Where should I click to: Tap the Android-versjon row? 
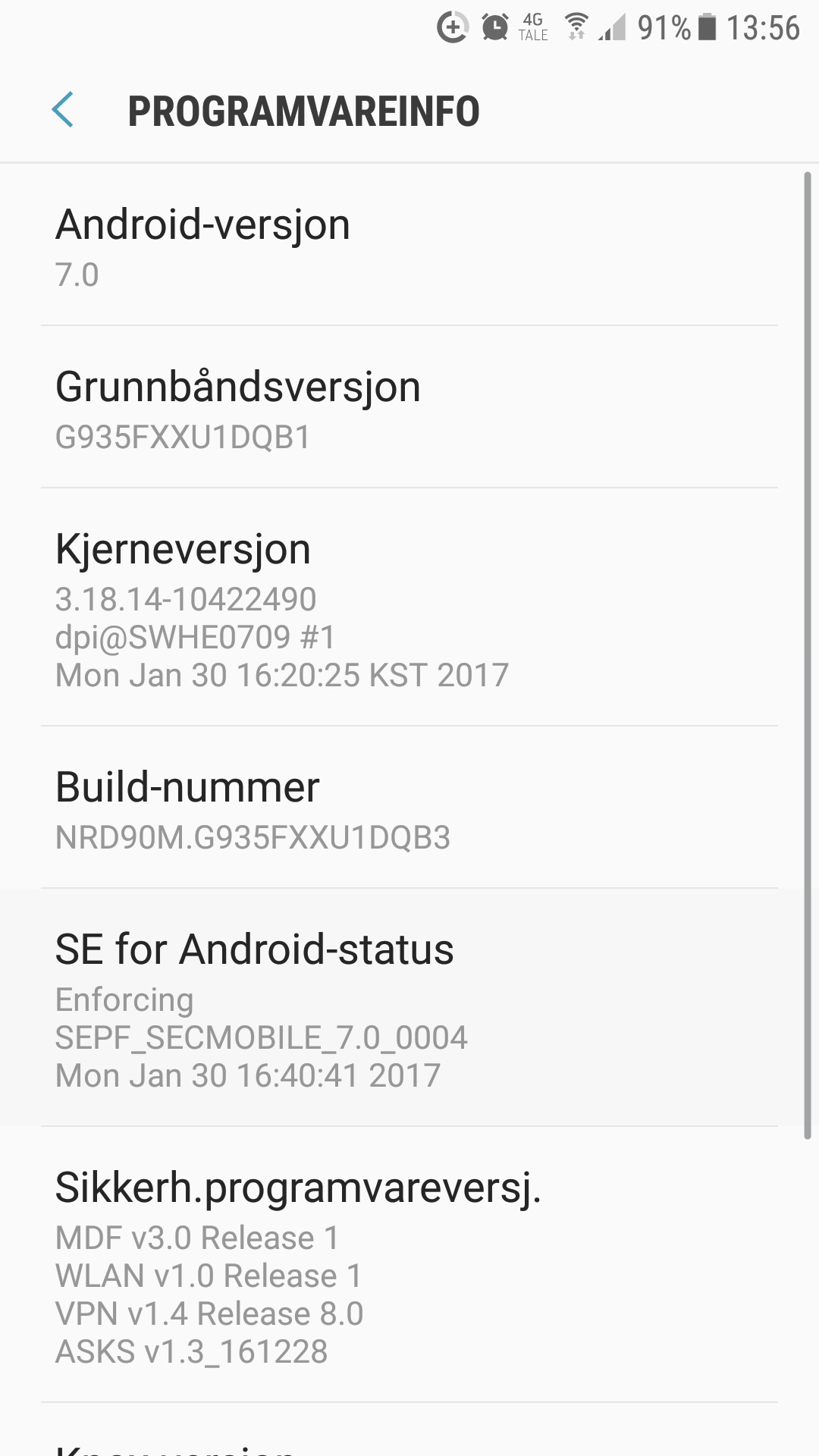[409, 245]
